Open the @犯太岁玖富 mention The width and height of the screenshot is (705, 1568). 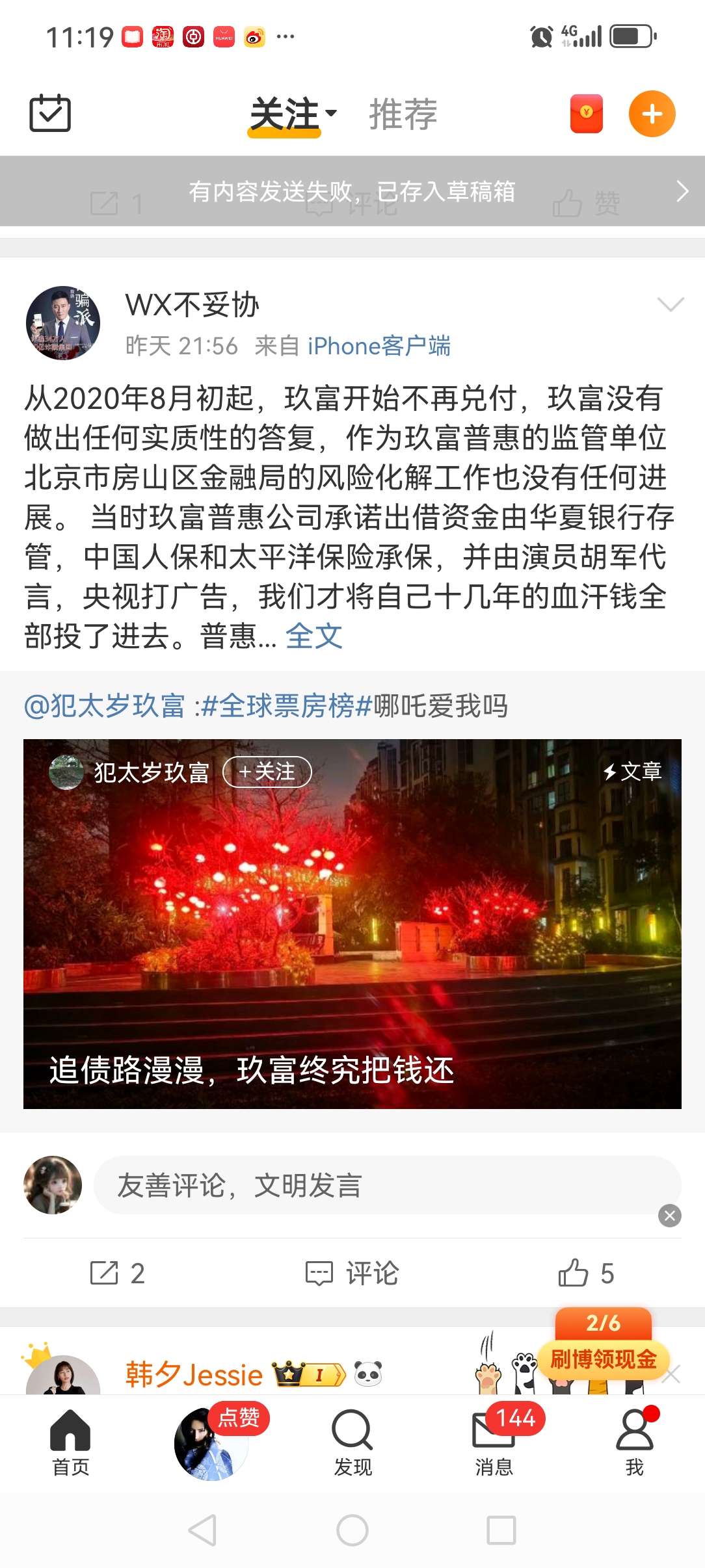click(105, 706)
